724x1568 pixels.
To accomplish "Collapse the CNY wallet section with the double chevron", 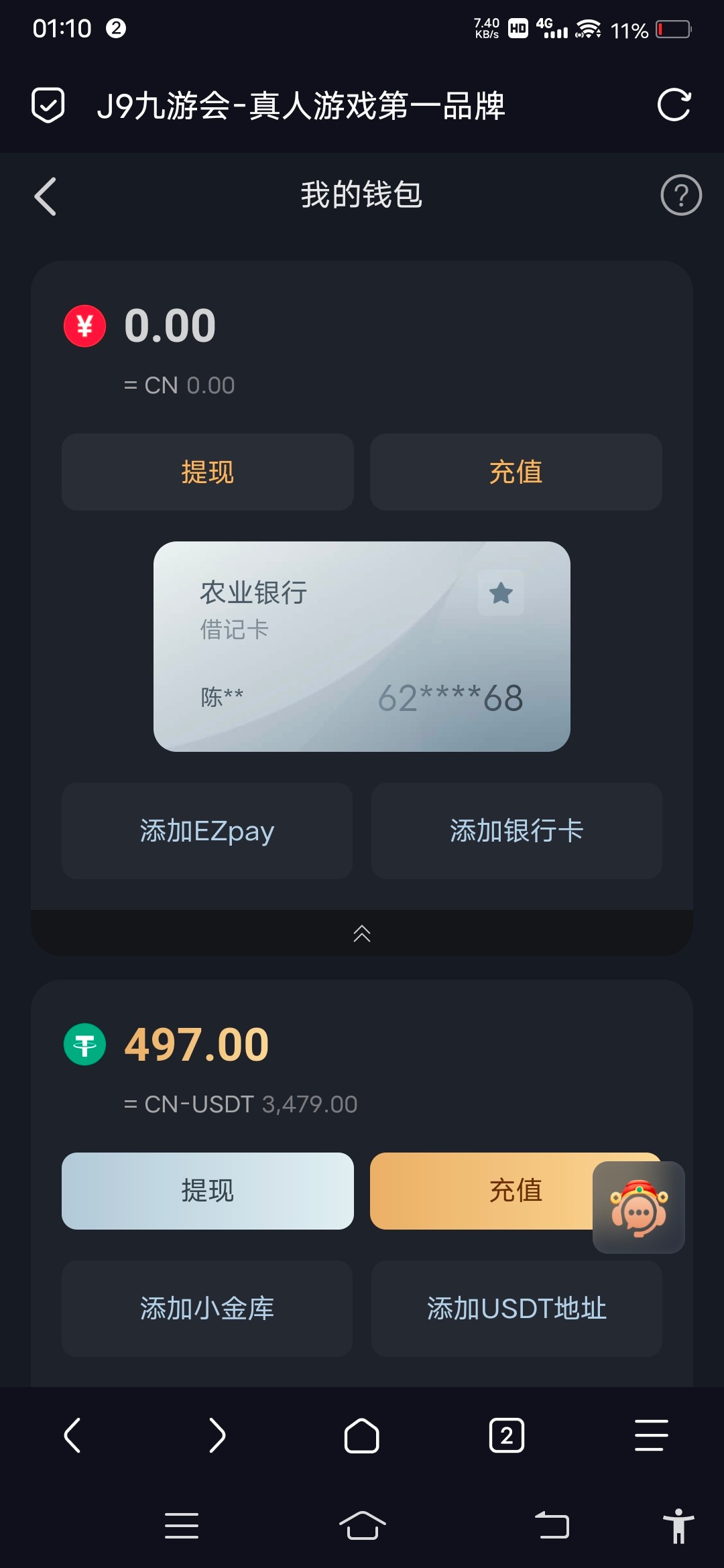I will pos(362,933).
